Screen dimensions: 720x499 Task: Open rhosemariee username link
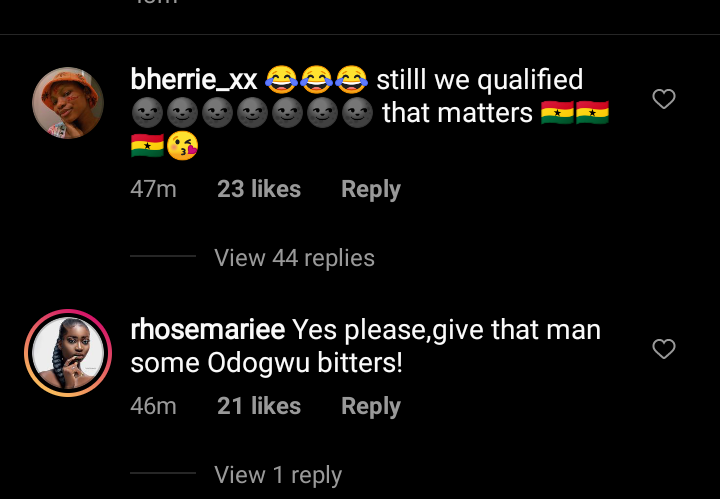[208, 329]
